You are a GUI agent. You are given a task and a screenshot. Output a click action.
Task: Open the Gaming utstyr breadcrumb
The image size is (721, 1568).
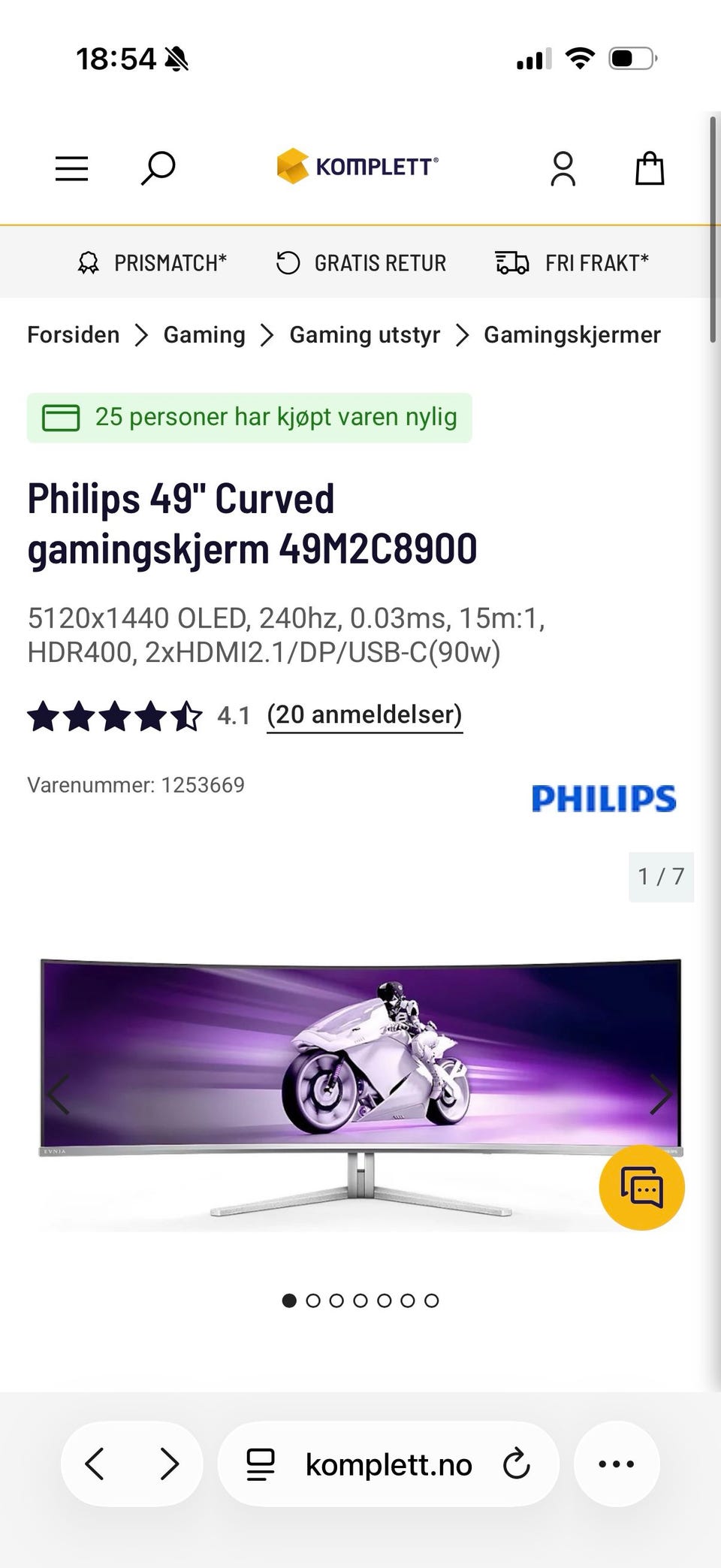tap(364, 335)
